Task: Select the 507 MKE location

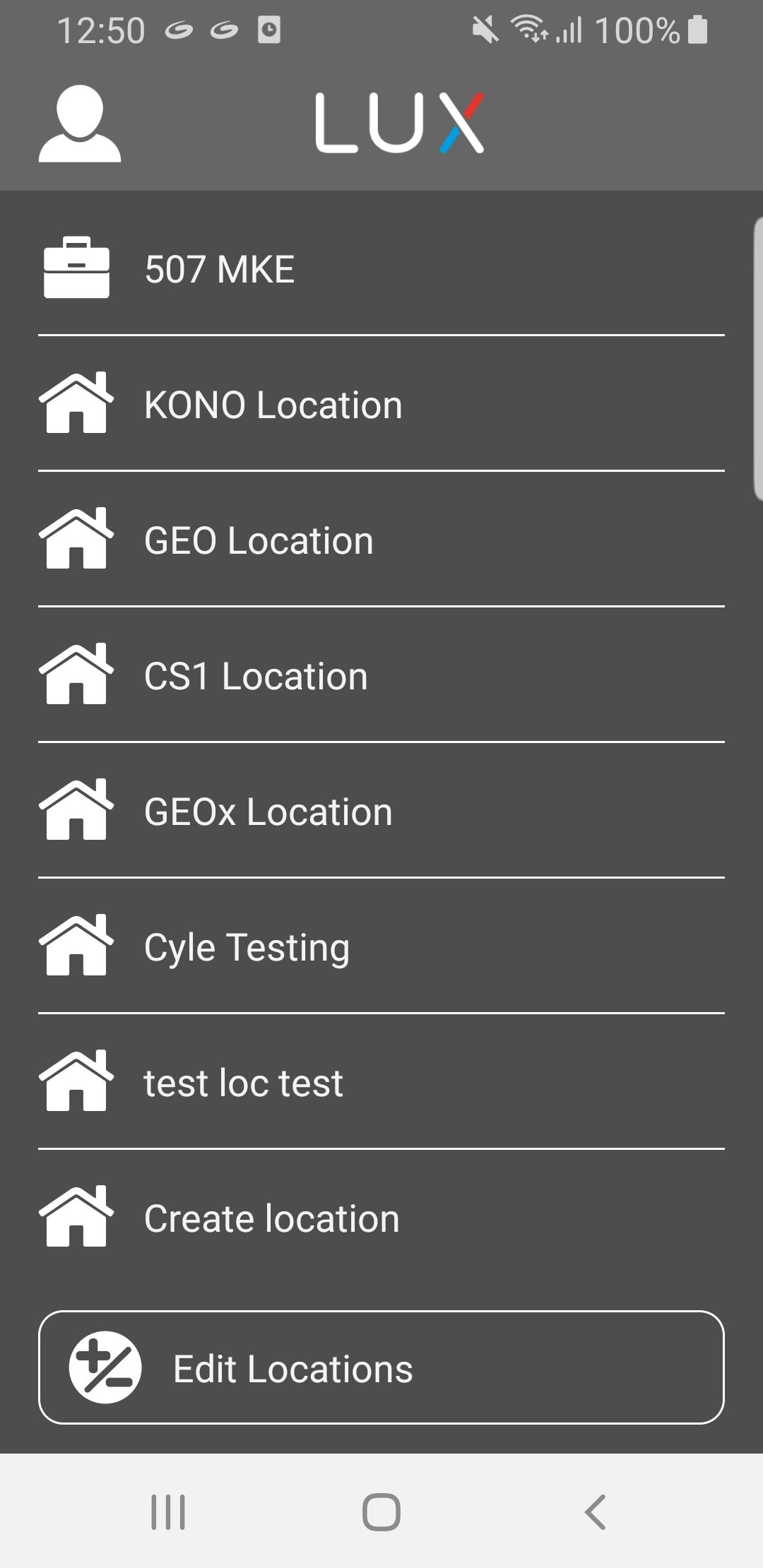Action: click(381, 268)
